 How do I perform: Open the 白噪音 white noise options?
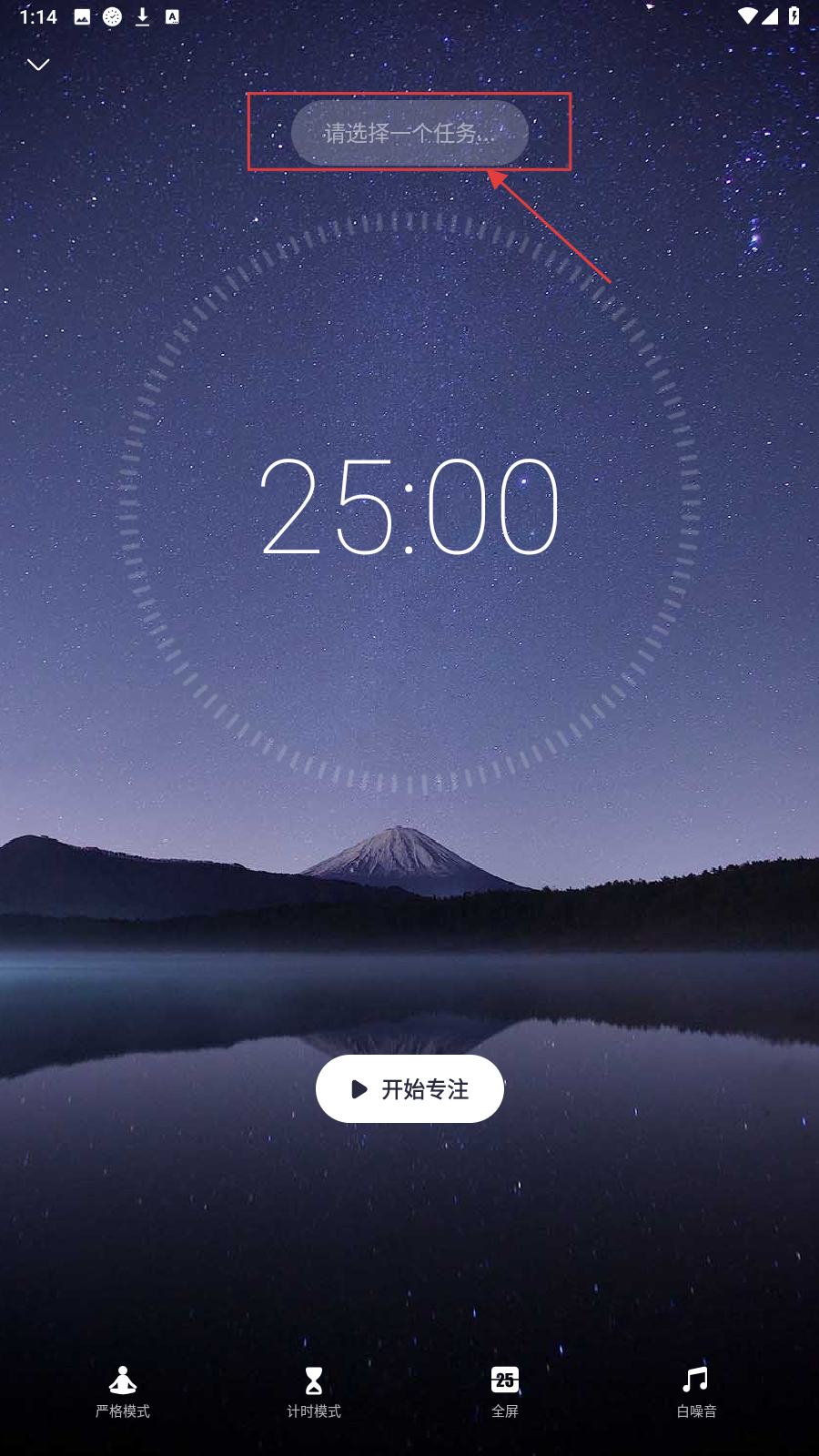point(696,1391)
